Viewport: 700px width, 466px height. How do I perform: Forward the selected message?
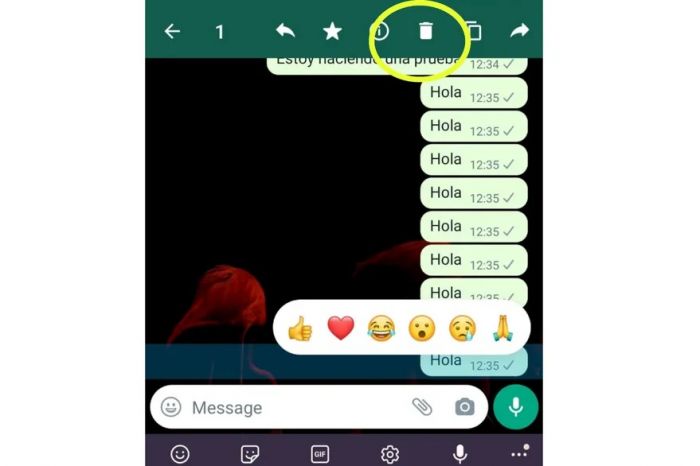(519, 31)
